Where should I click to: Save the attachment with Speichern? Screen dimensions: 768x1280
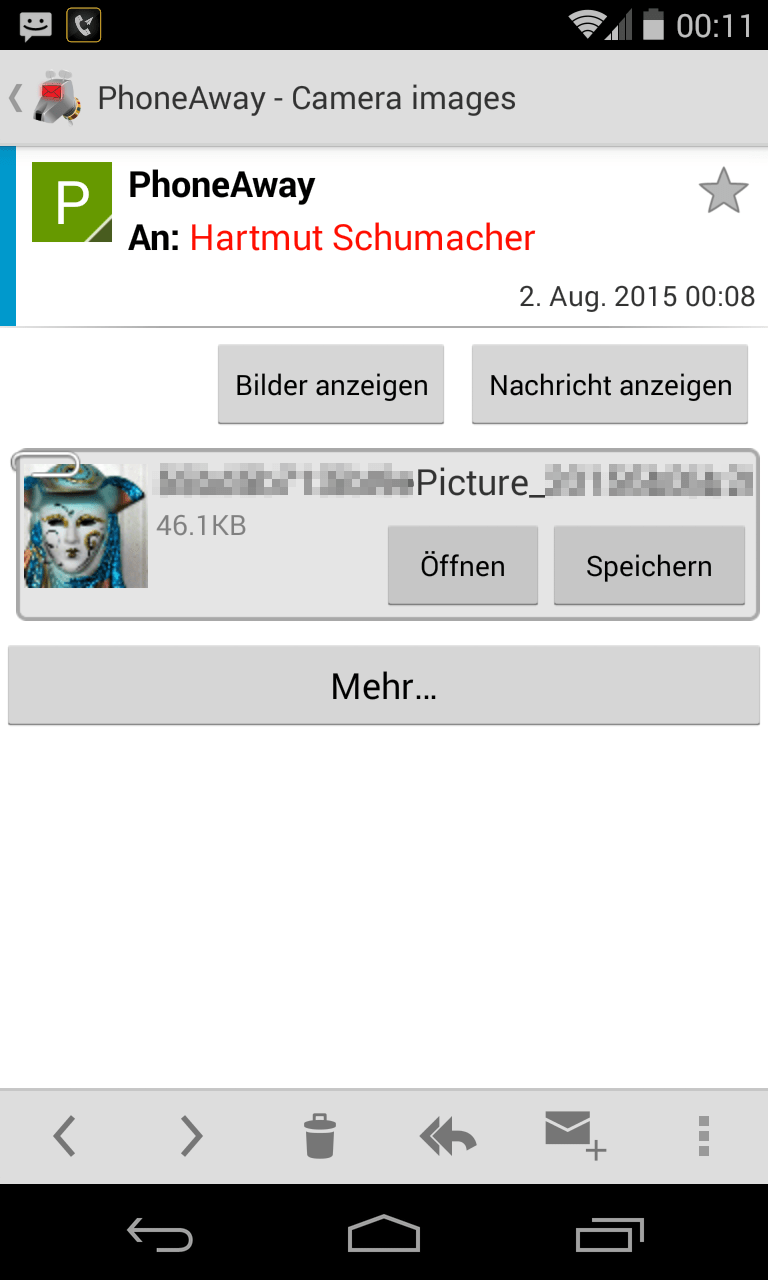[649, 566]
